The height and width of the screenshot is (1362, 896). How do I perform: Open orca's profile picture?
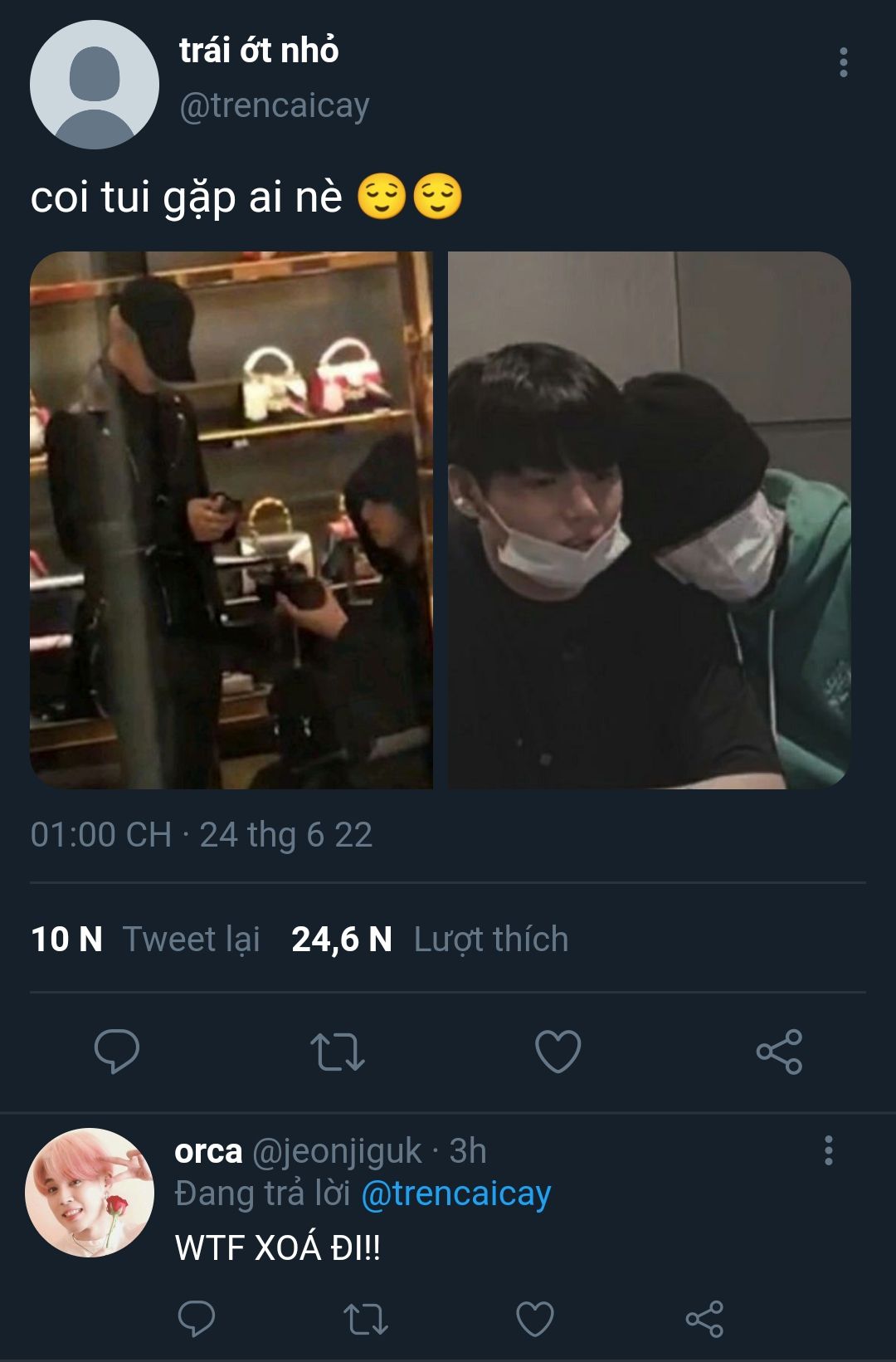(x=90, y=1192)
